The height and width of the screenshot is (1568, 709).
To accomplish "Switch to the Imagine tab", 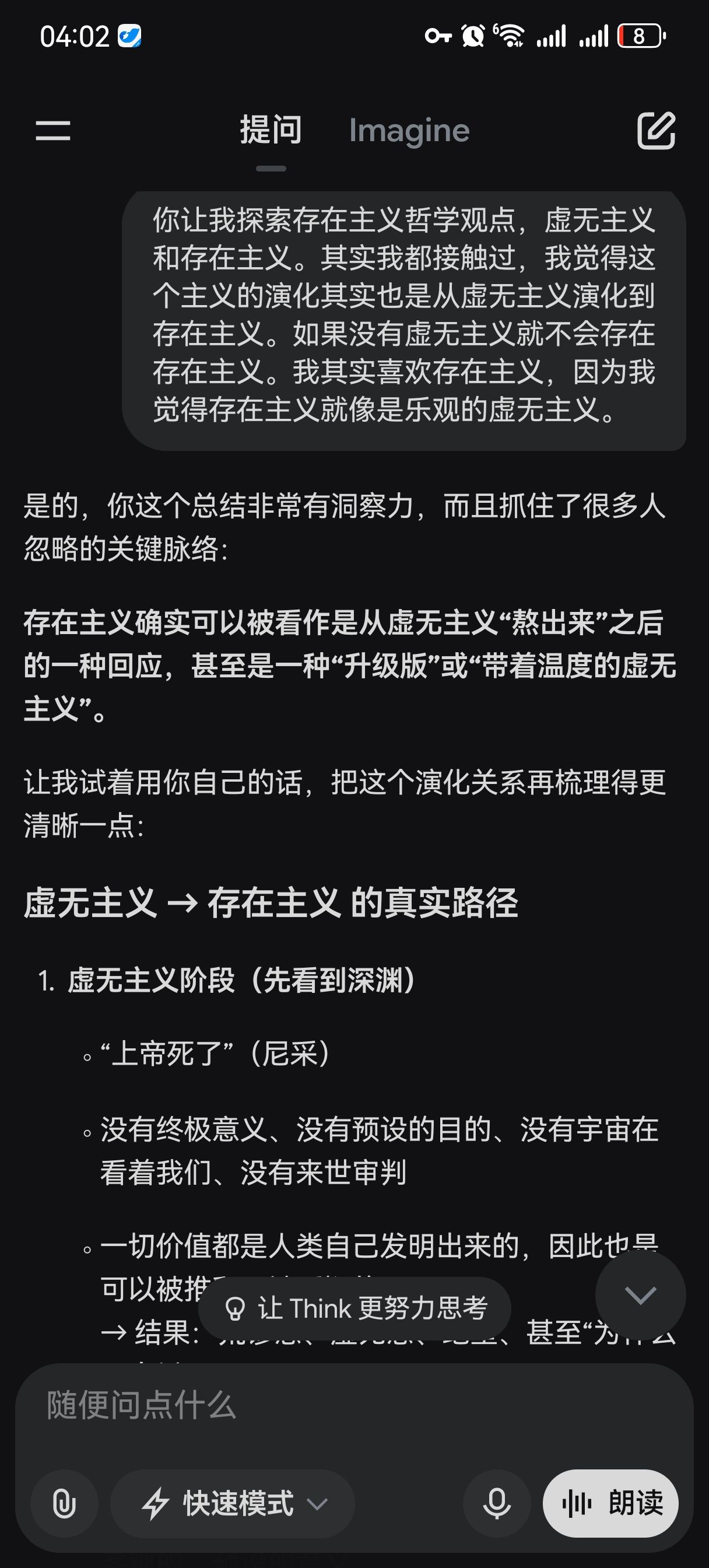I will (409, 130).
